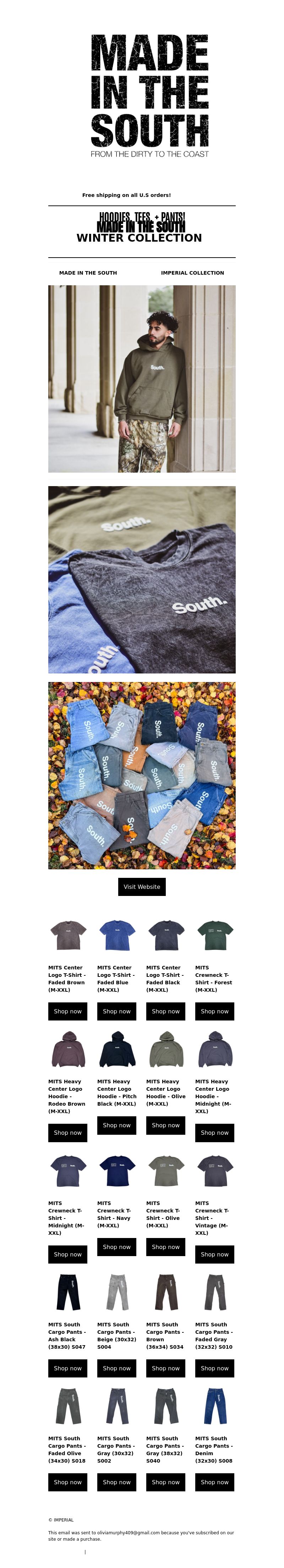This screenshot has width=284, height=1568.
Task: Open the olive hoodie model photo
Action: pos(141,379)
